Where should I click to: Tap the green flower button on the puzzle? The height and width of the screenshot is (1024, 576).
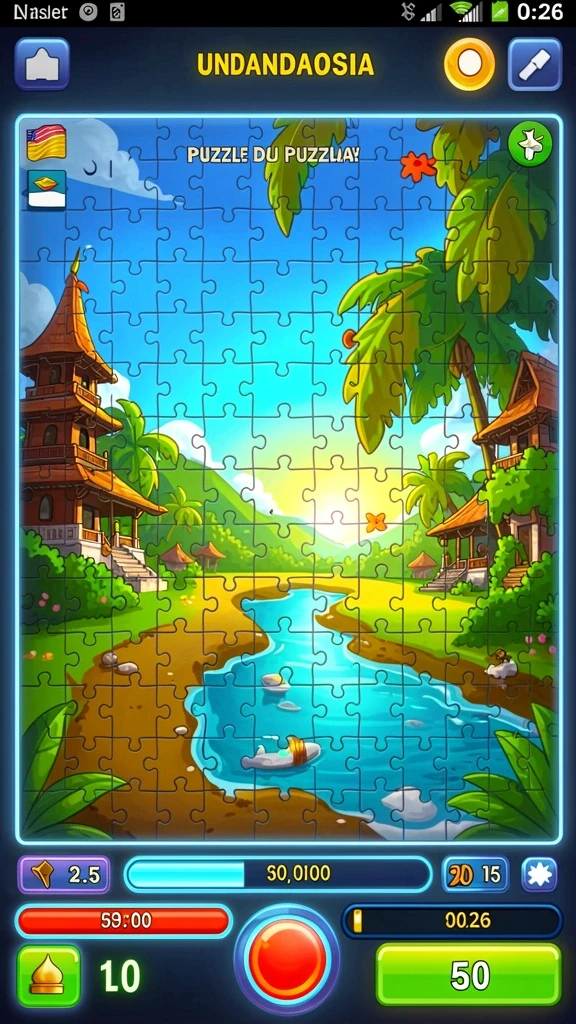click(530, 144)
